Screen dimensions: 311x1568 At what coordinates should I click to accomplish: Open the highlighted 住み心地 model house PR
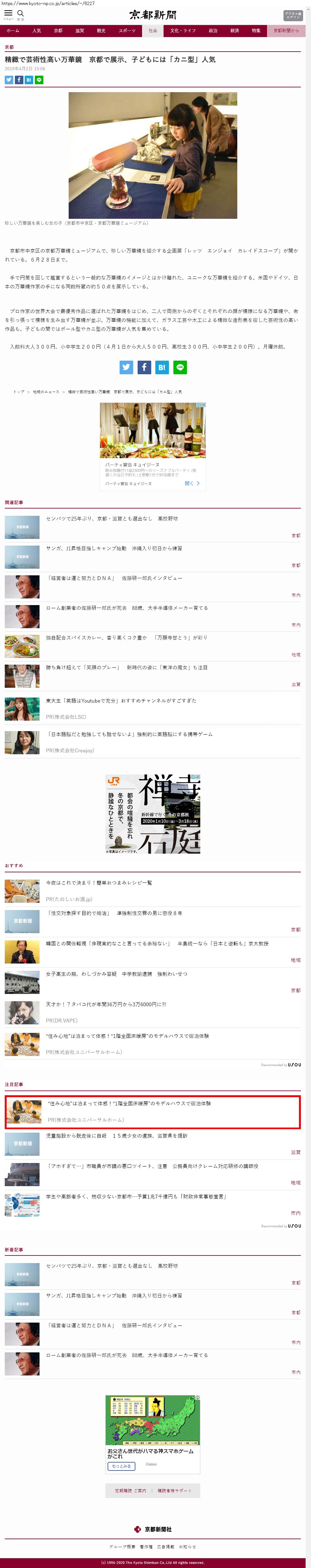[129, 1103]
